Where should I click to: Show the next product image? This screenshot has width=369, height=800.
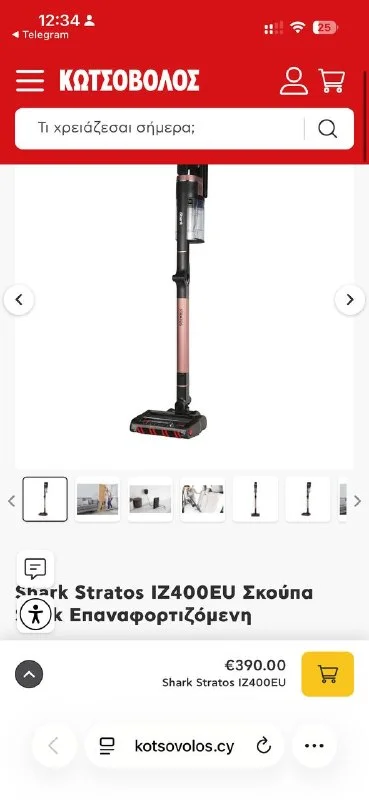350,300
